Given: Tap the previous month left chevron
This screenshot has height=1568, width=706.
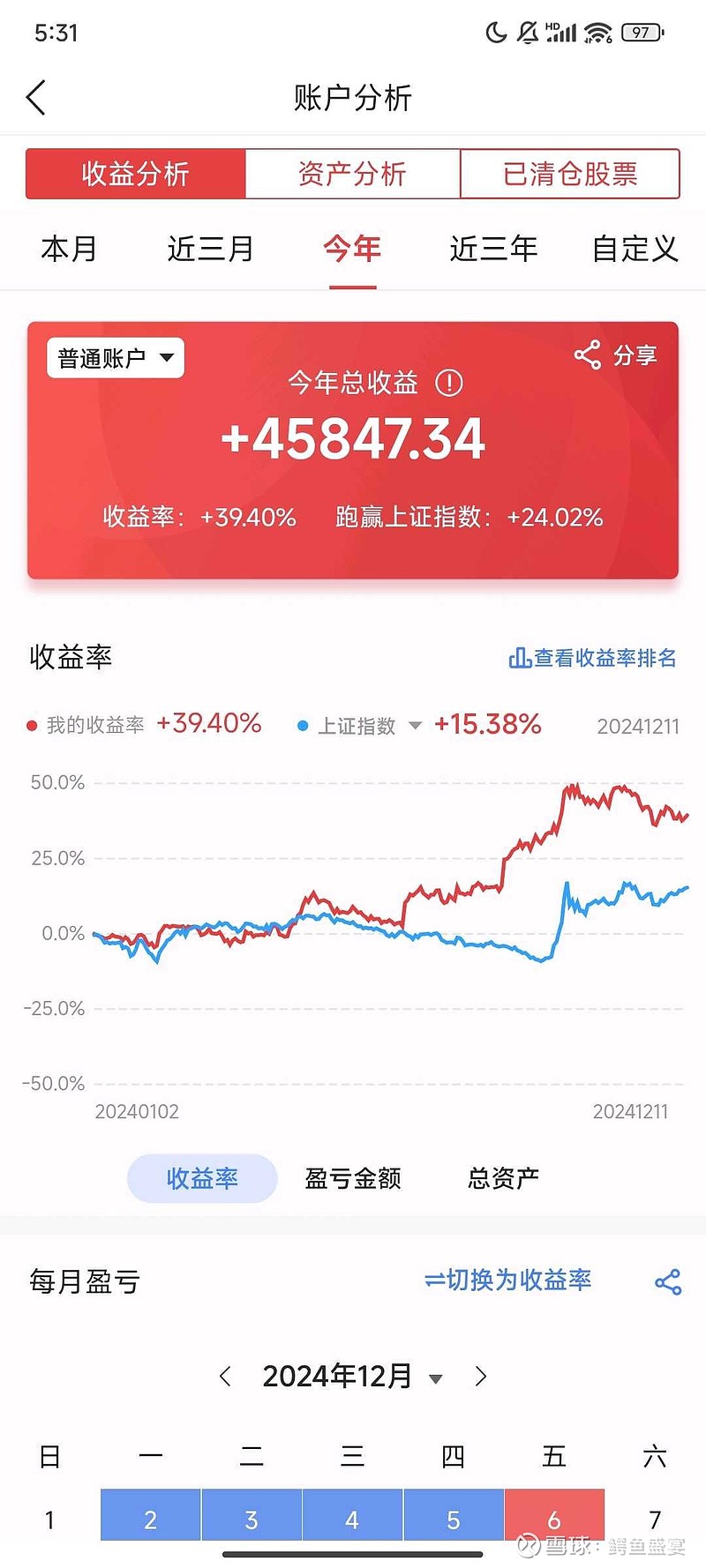Looking at the screenshot, I should [x=225, y=1376].
